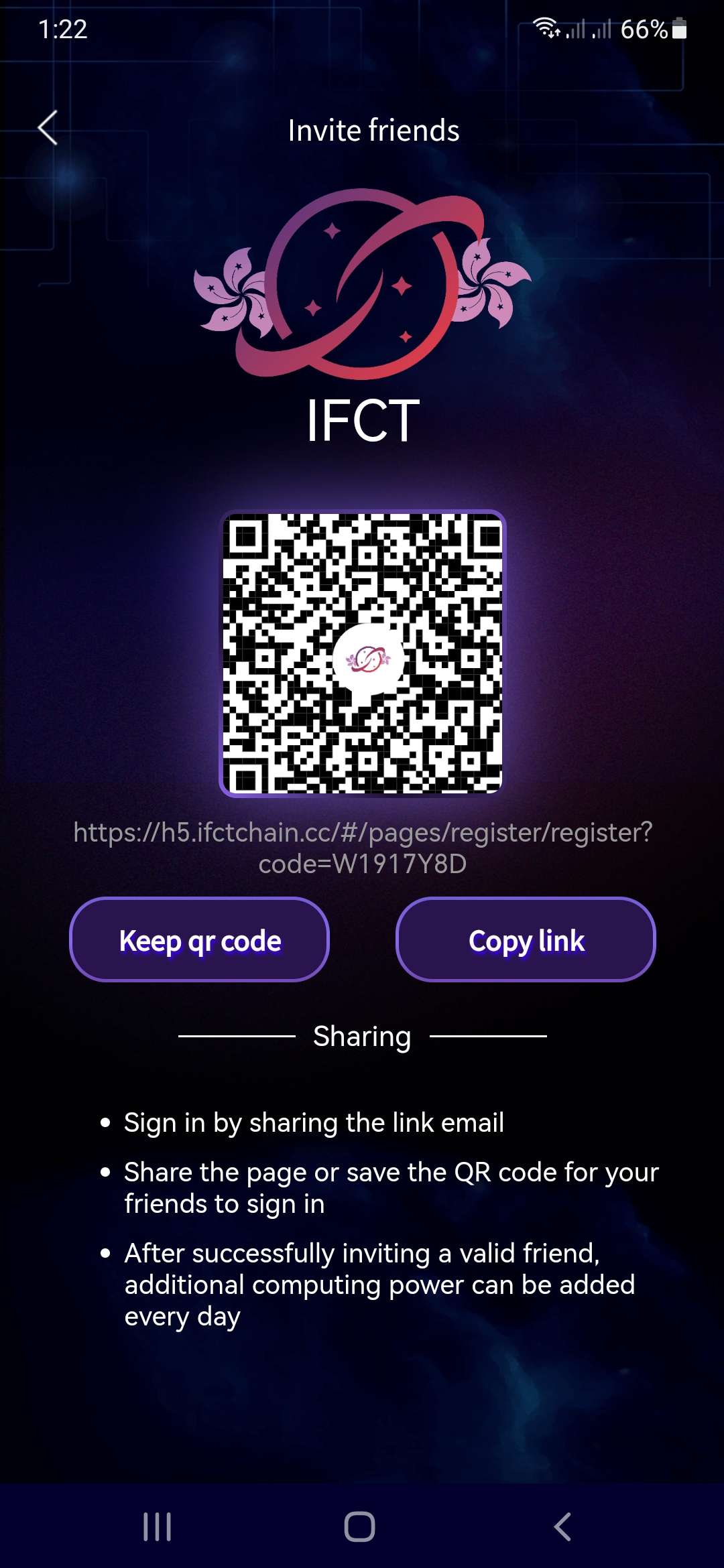Tap the system back button
724x1568 pixels.
click(x=562, y=1526)
